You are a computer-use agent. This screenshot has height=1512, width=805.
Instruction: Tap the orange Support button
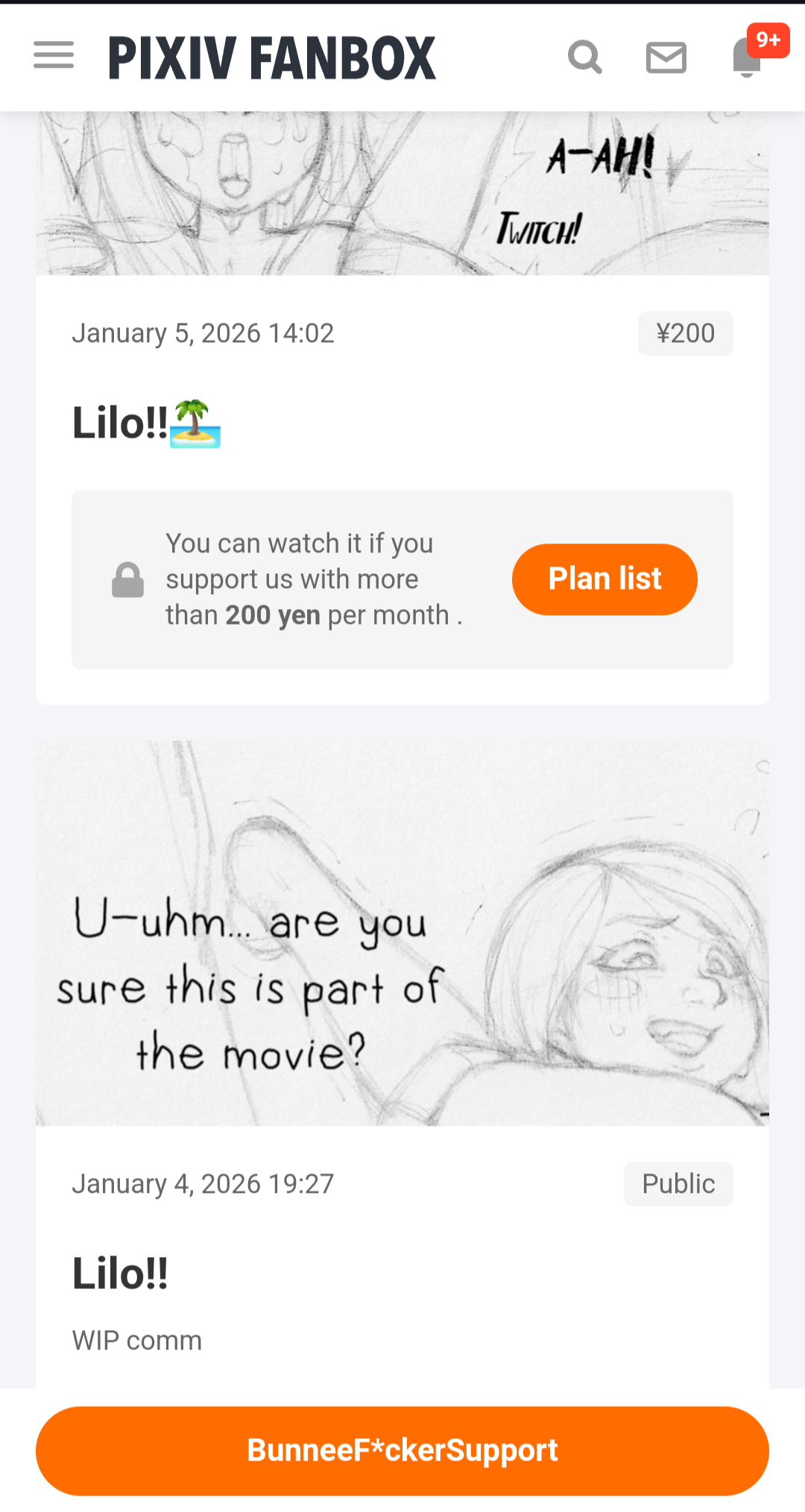(x=402, y=1451)
